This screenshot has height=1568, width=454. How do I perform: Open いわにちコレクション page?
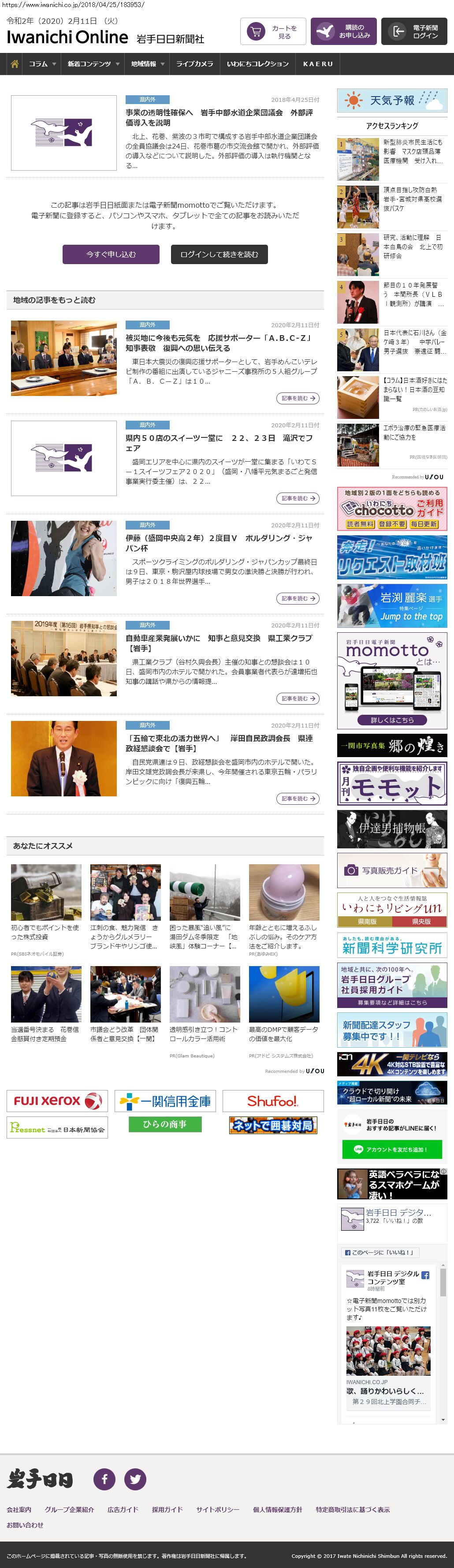[x=257, y=64]
